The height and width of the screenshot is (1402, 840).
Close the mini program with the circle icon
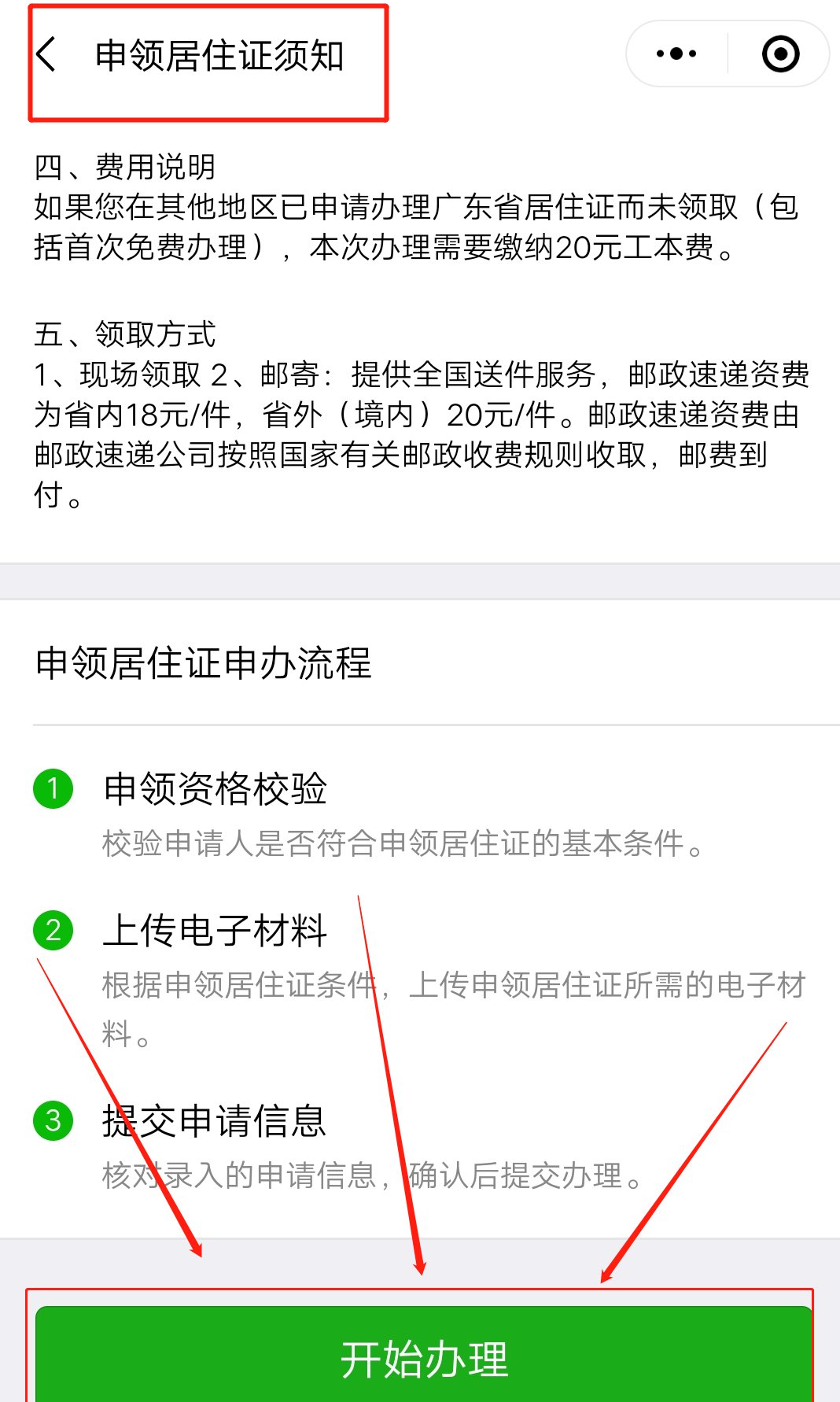780,54
